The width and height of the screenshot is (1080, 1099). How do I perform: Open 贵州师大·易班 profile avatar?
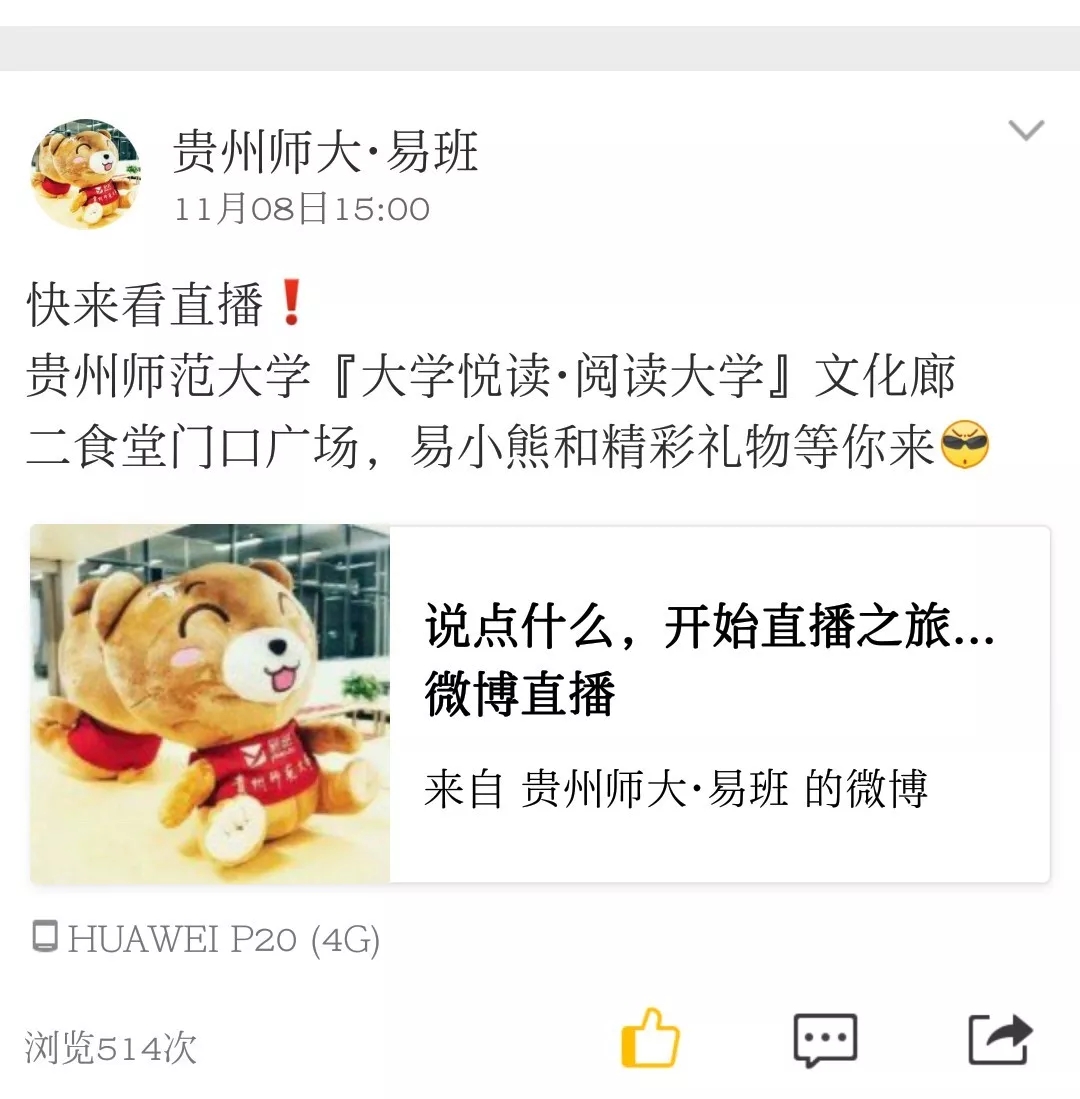(x=86, y=174)
